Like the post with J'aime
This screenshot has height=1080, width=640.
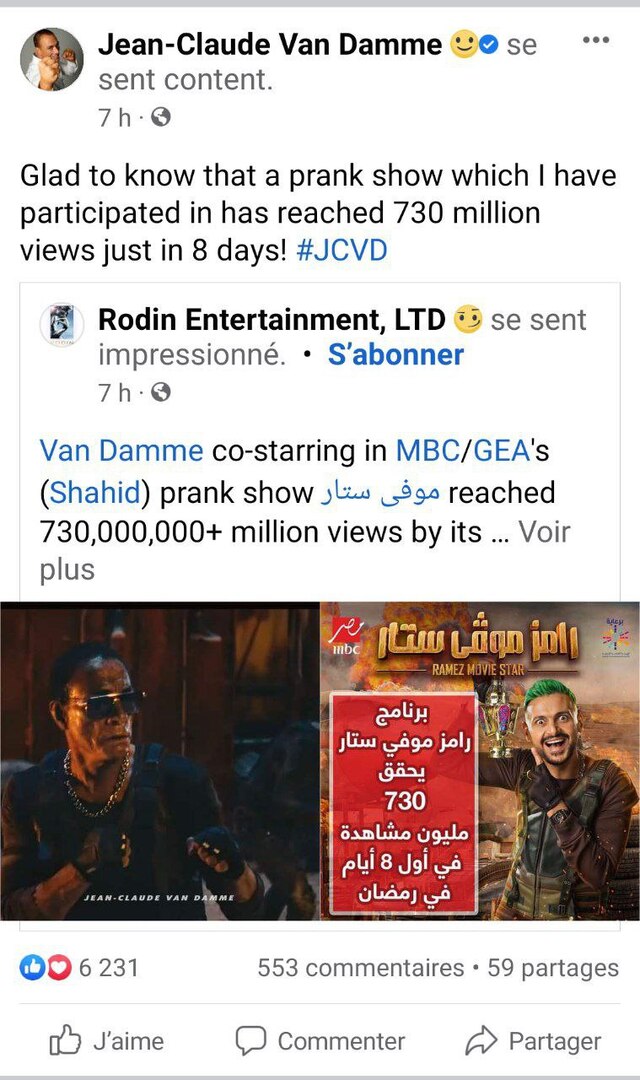coord(108,1041)
